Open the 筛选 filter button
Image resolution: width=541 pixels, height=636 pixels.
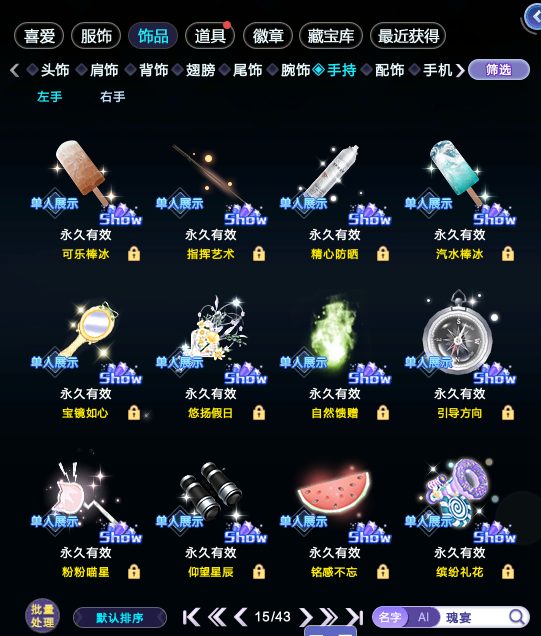coord(499,70)
